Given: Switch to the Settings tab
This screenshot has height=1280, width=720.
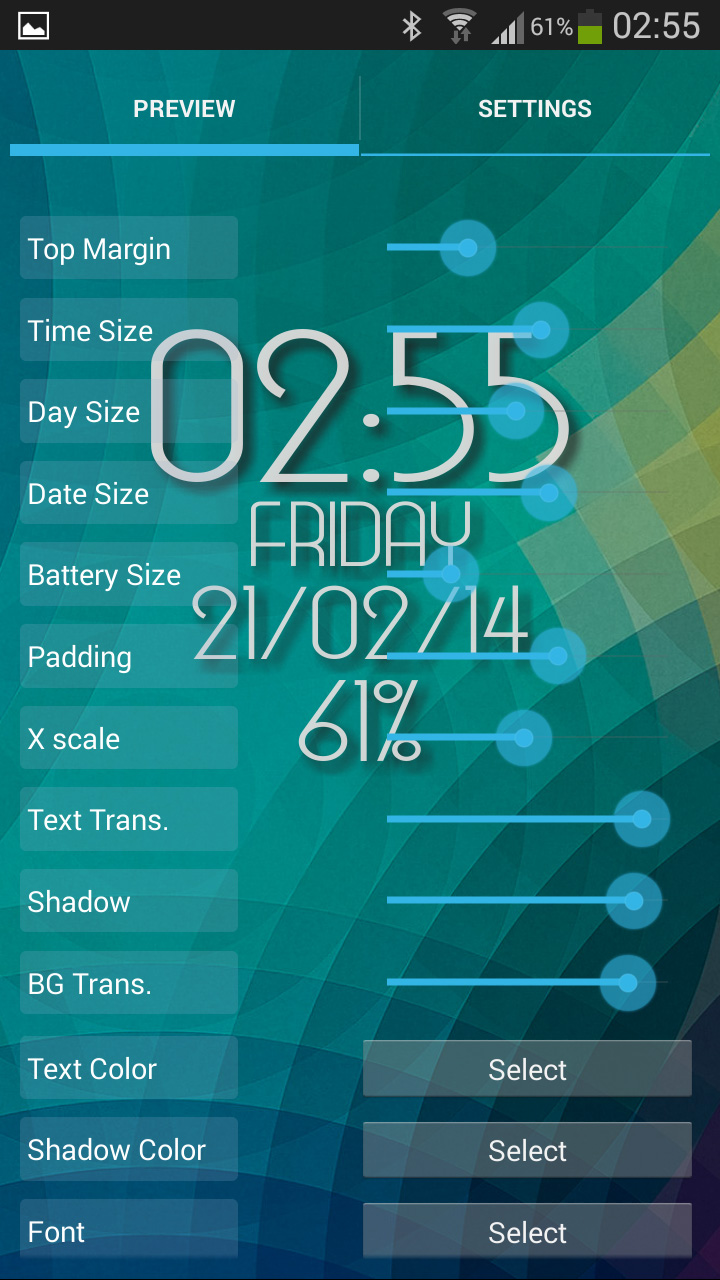Looking at the screenshot, I should (534, 109).
